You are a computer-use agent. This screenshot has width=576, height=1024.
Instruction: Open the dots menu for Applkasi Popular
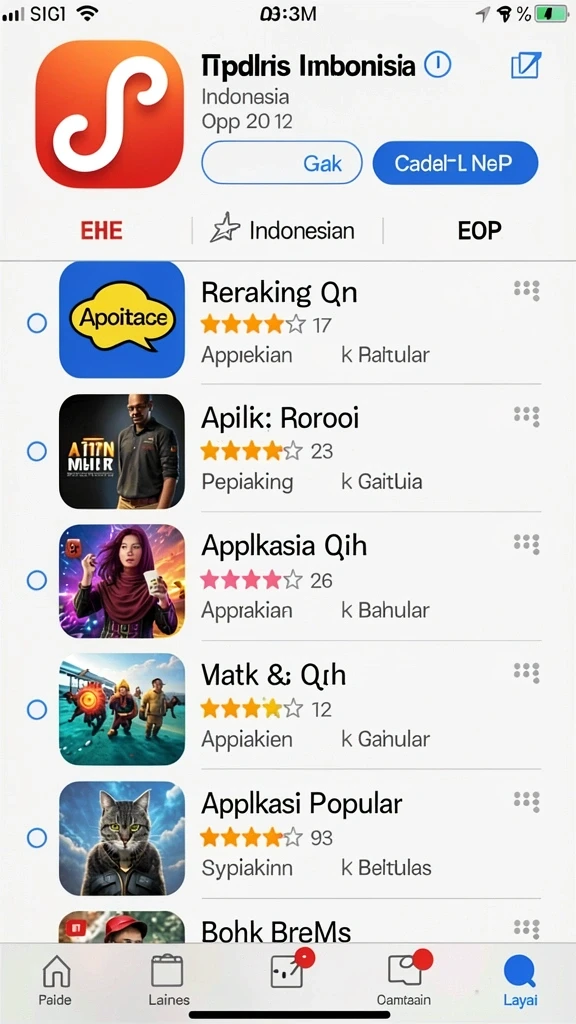(x=526, y=801)
